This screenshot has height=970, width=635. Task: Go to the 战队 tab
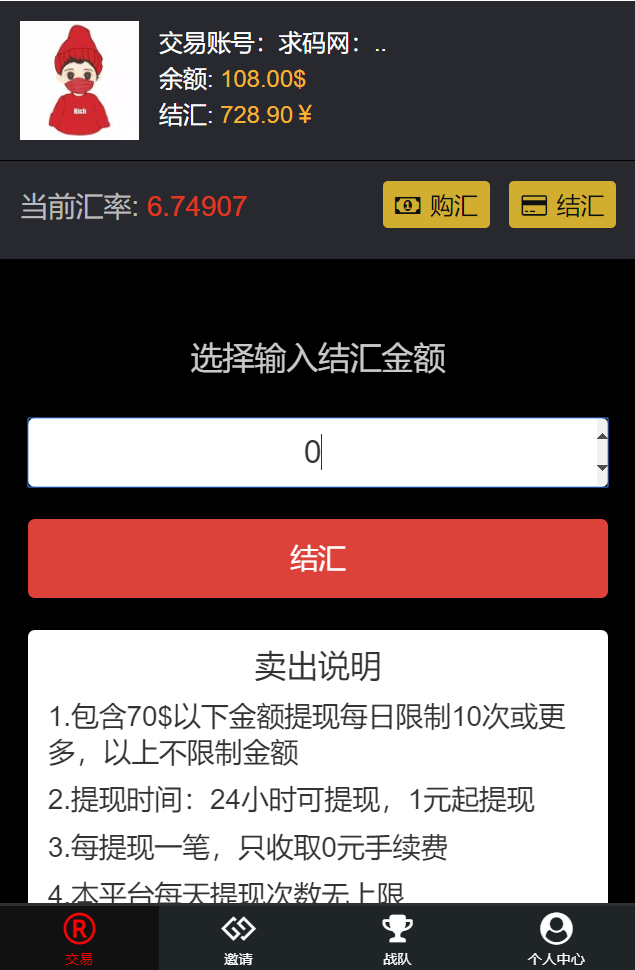(397, 938)
